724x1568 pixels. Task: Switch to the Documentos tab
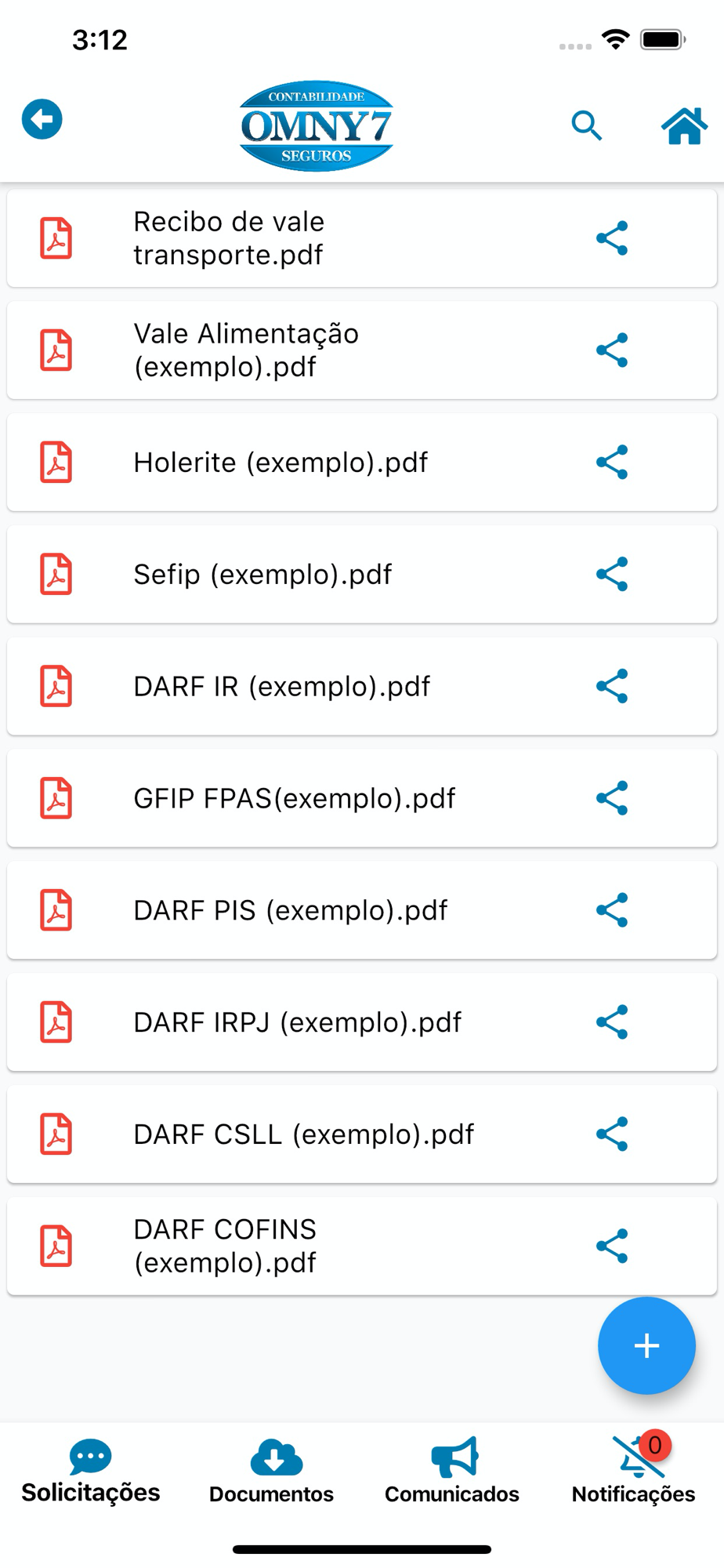pos(271,1472)
